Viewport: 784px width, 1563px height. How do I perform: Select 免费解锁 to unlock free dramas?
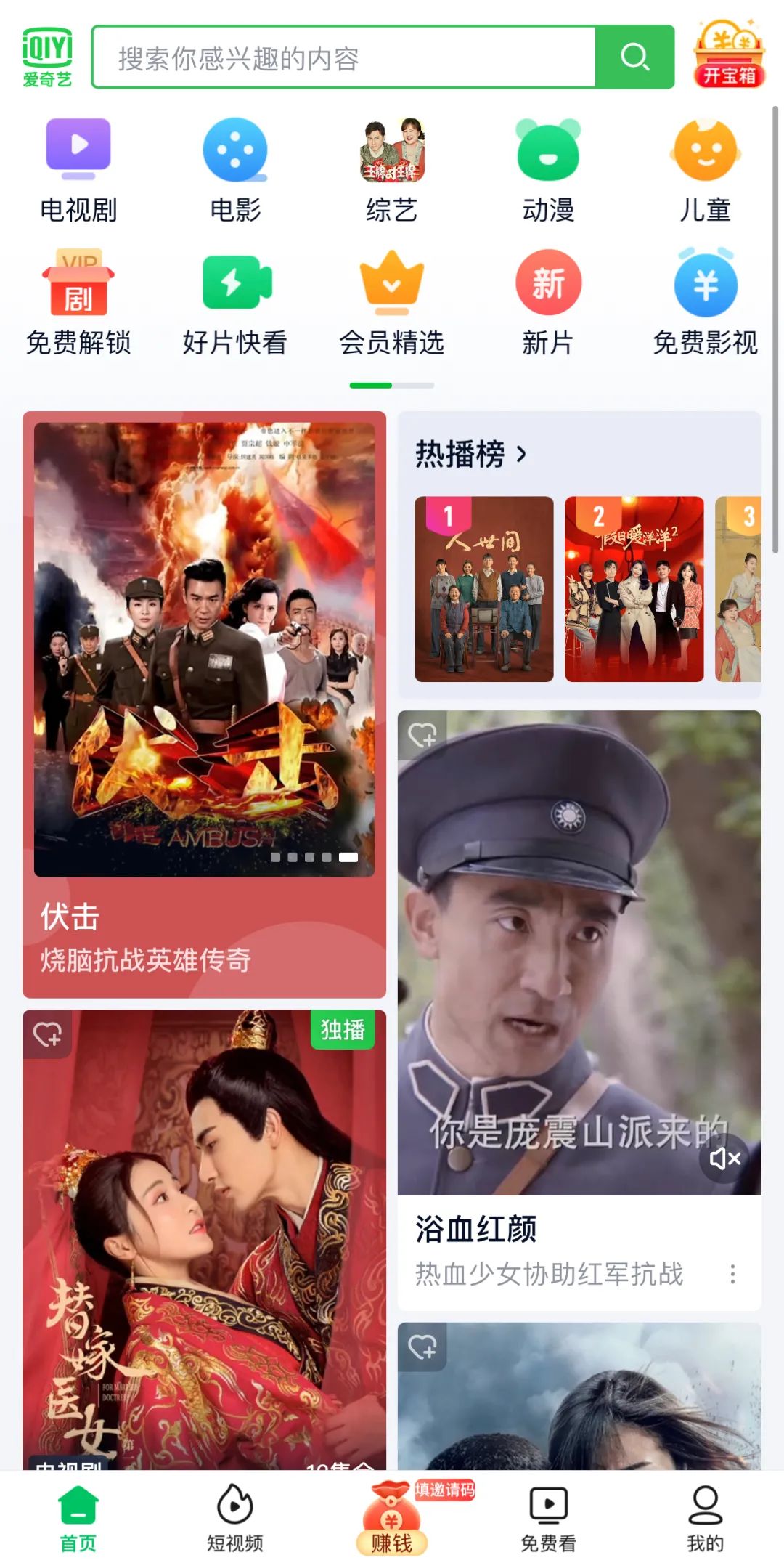(x=76, y=296)
